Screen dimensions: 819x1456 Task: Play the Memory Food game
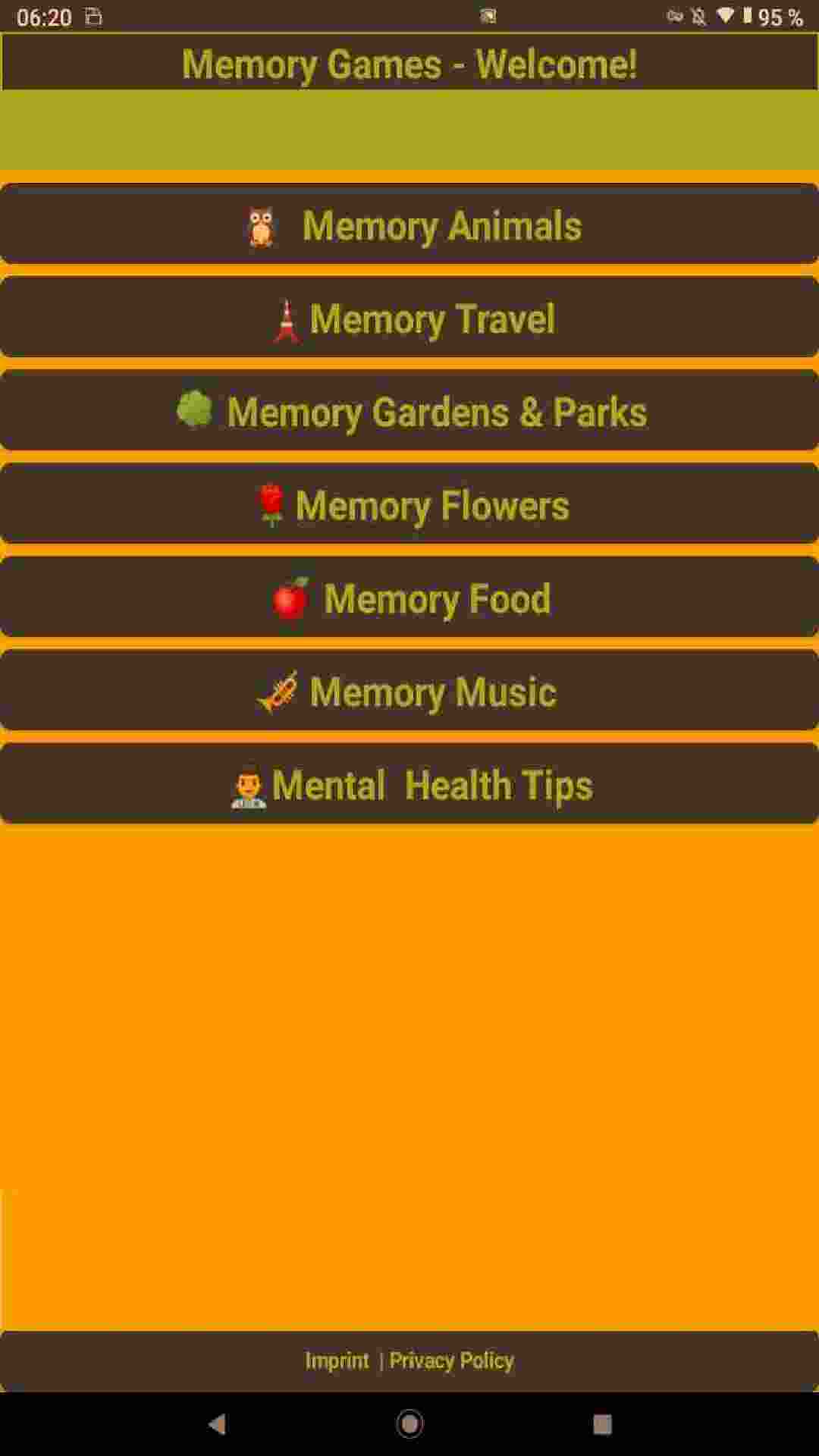tap(409, 598)
